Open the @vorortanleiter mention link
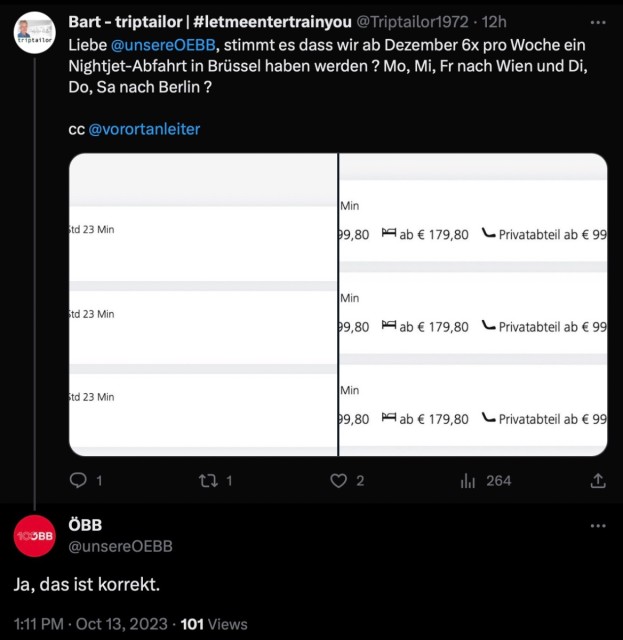This screenshot has width=623, height=640. point(144,129)
